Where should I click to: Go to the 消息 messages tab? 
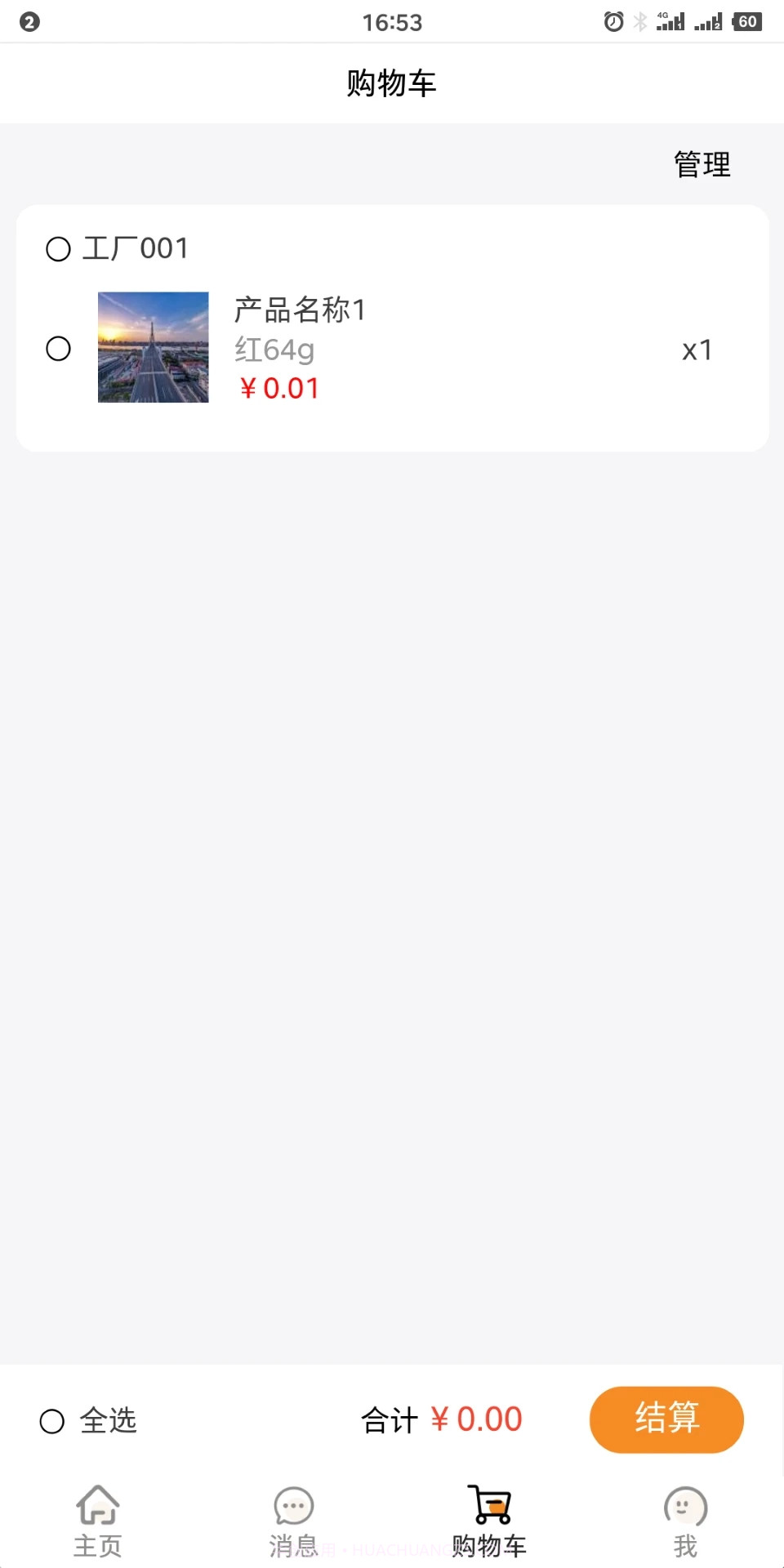point(294,1521)
